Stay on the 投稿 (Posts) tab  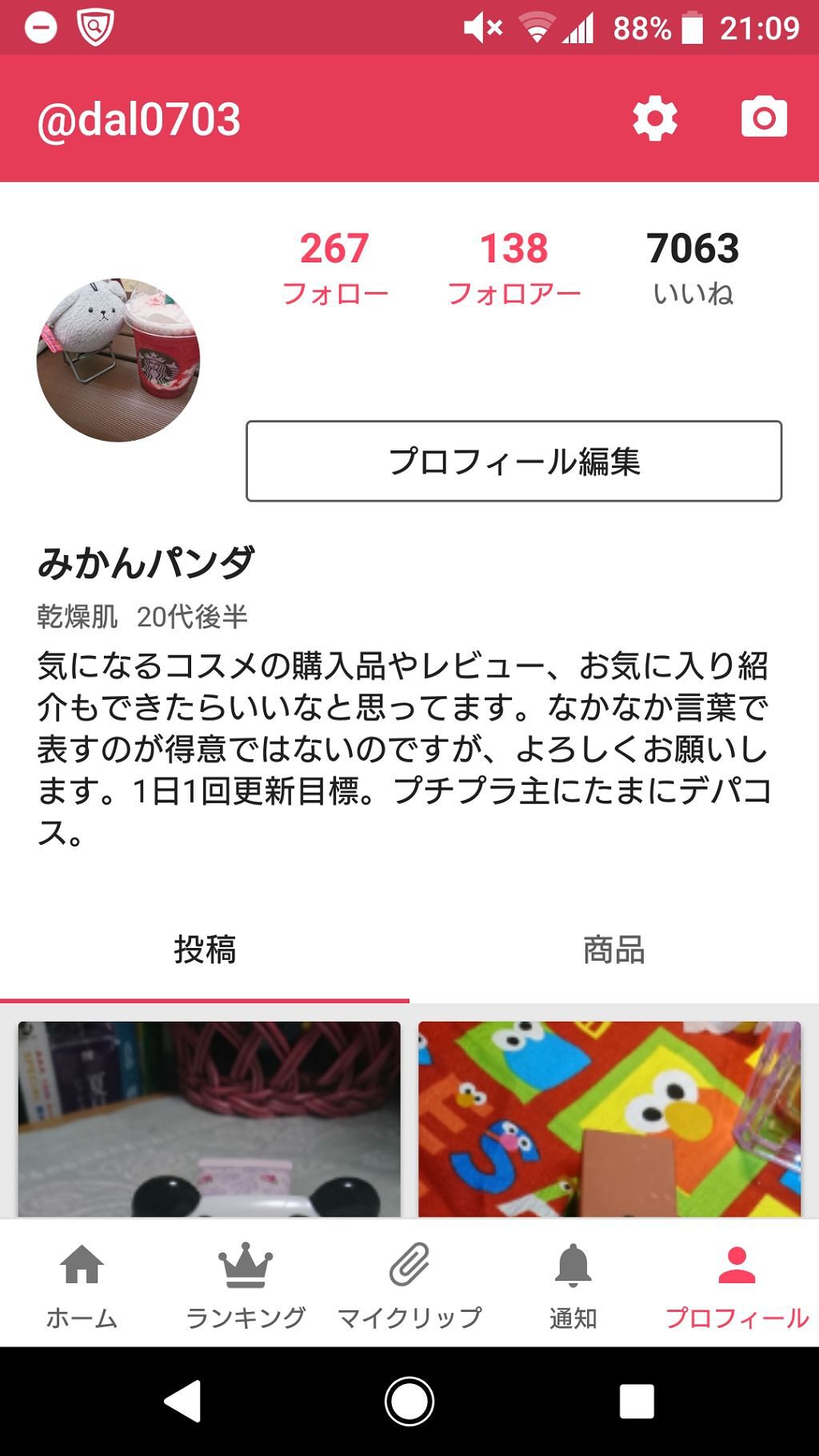205,949
